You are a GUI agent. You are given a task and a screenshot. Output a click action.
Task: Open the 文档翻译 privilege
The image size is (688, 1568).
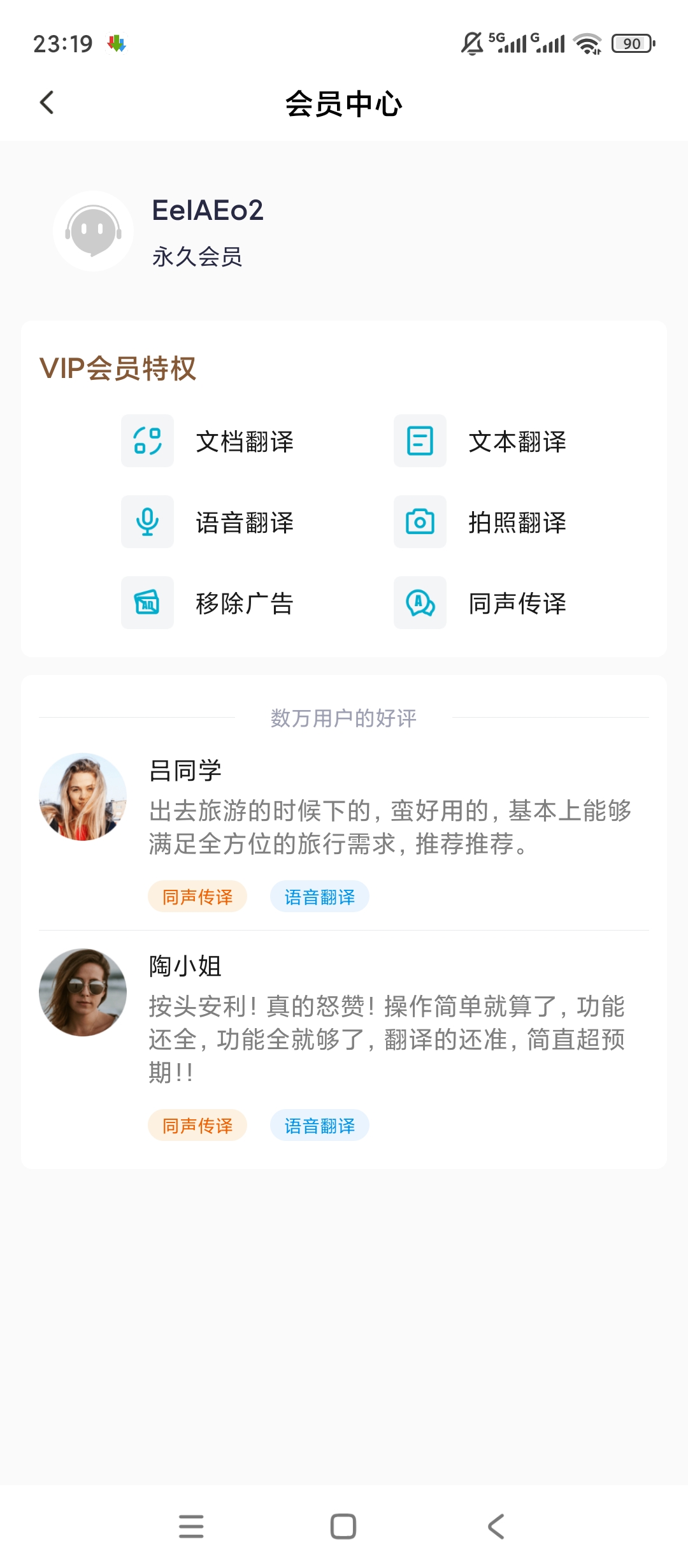(208, 441)
